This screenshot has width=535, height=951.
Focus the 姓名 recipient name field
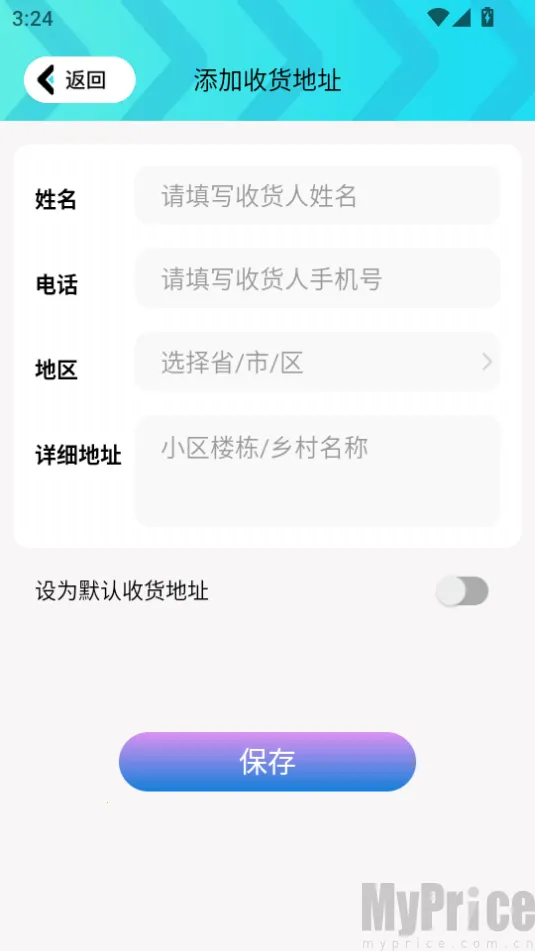(317, 196)
